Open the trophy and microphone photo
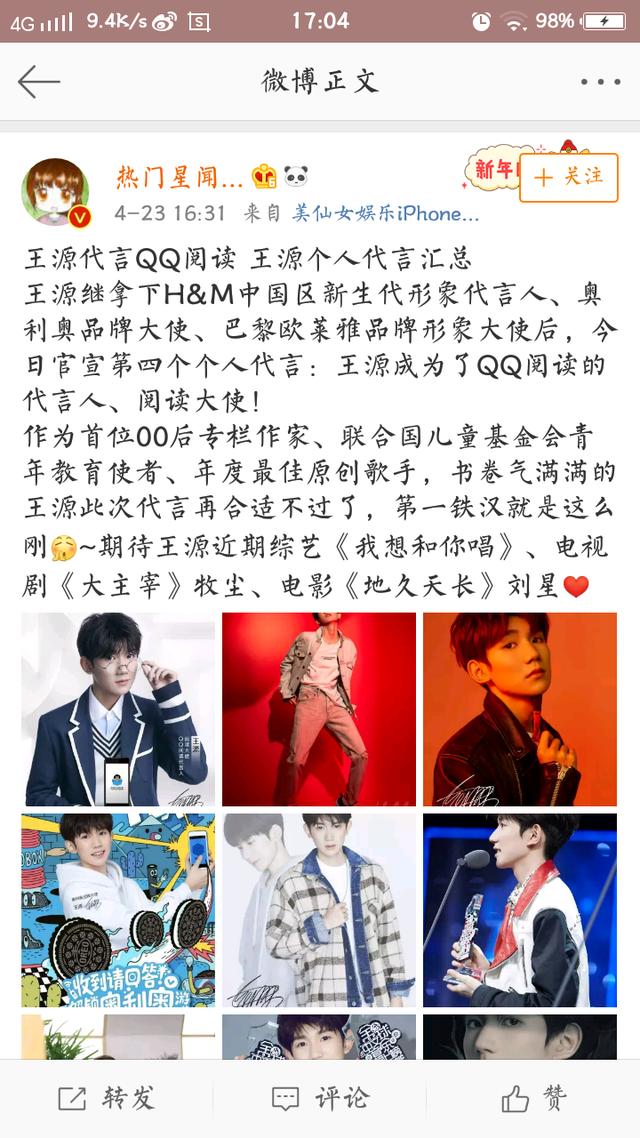This screenshot has height=1138, width=640. click(x=520, y=910)
